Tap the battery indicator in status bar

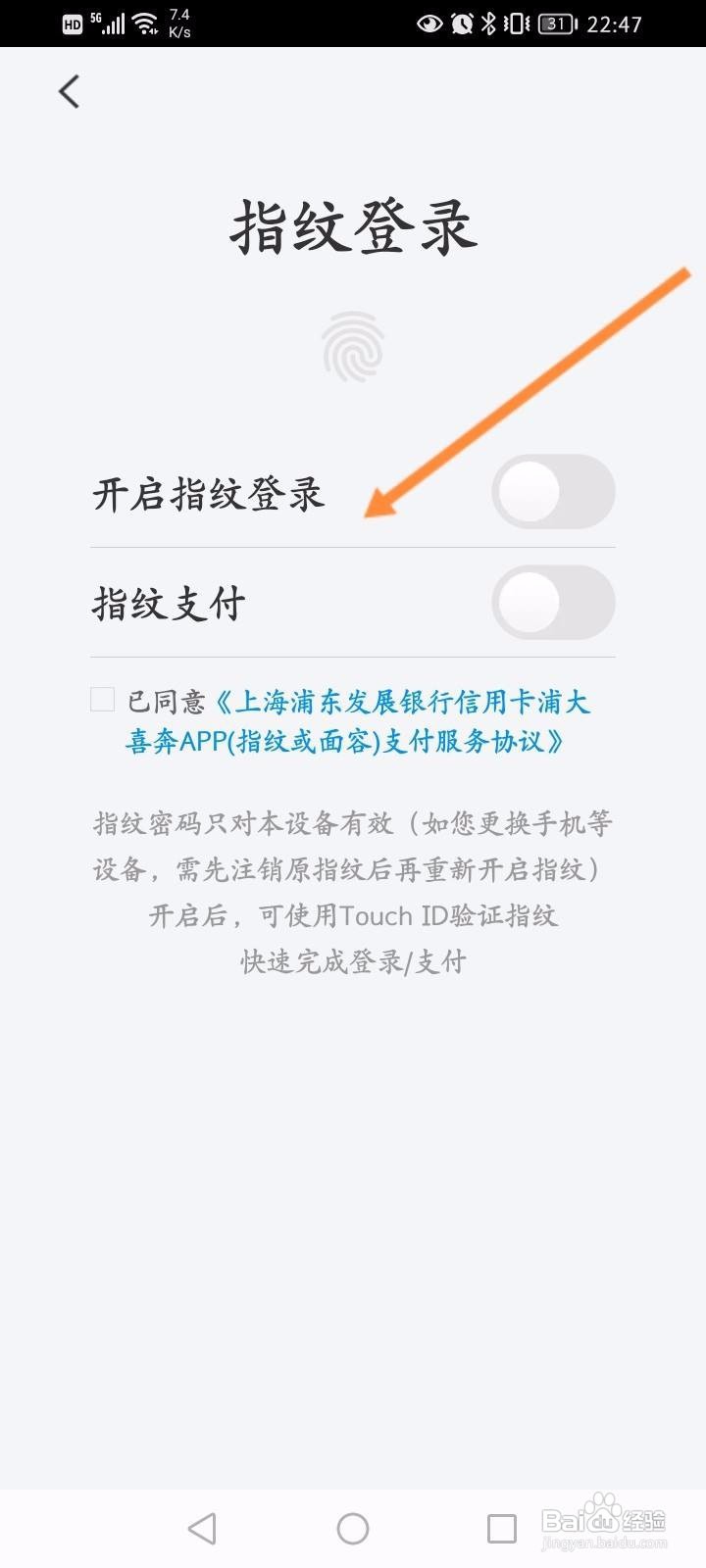(556, 24)
